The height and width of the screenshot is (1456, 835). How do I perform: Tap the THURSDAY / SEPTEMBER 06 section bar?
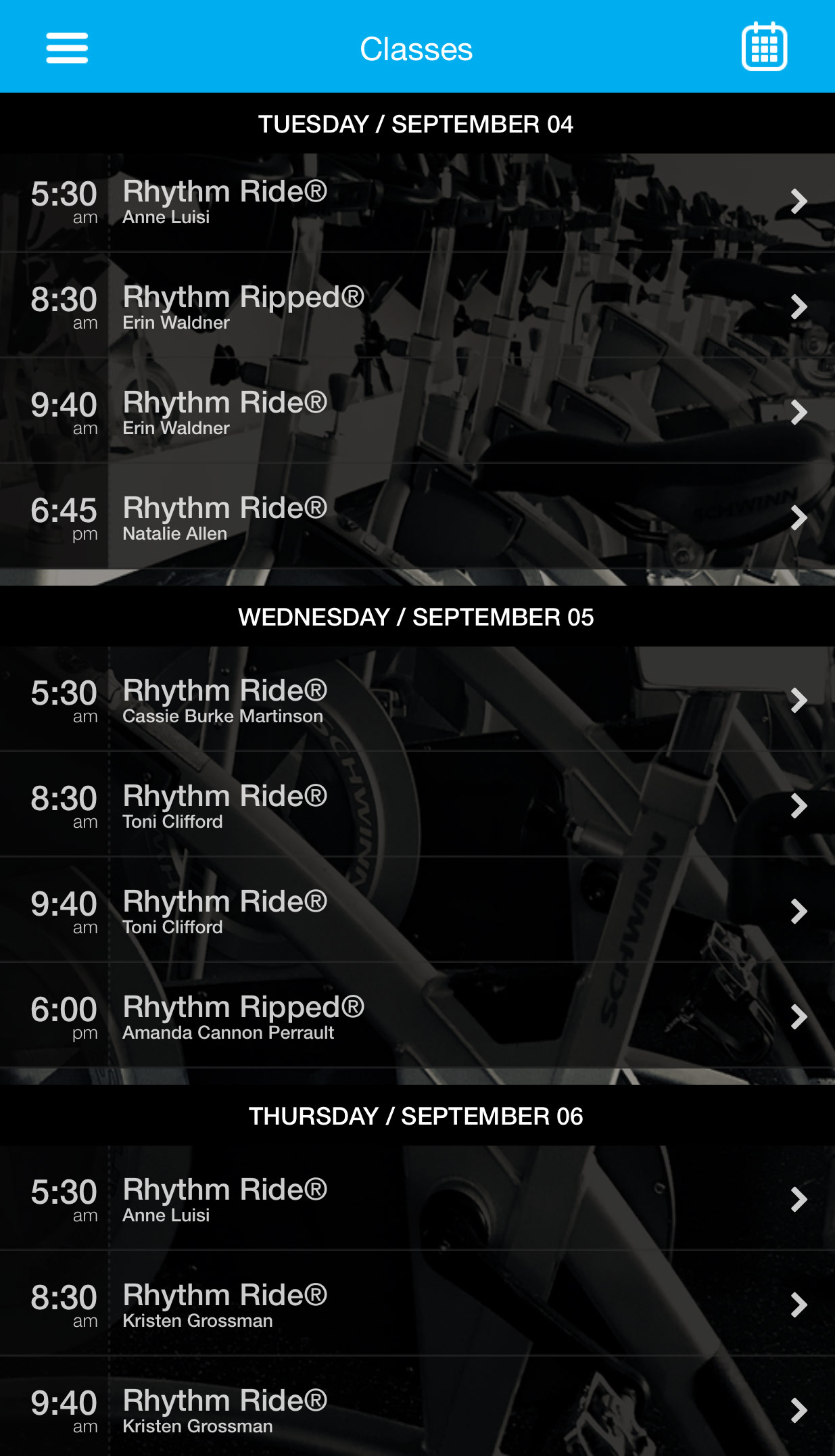pyautogui.click(x=417, y=1117)
